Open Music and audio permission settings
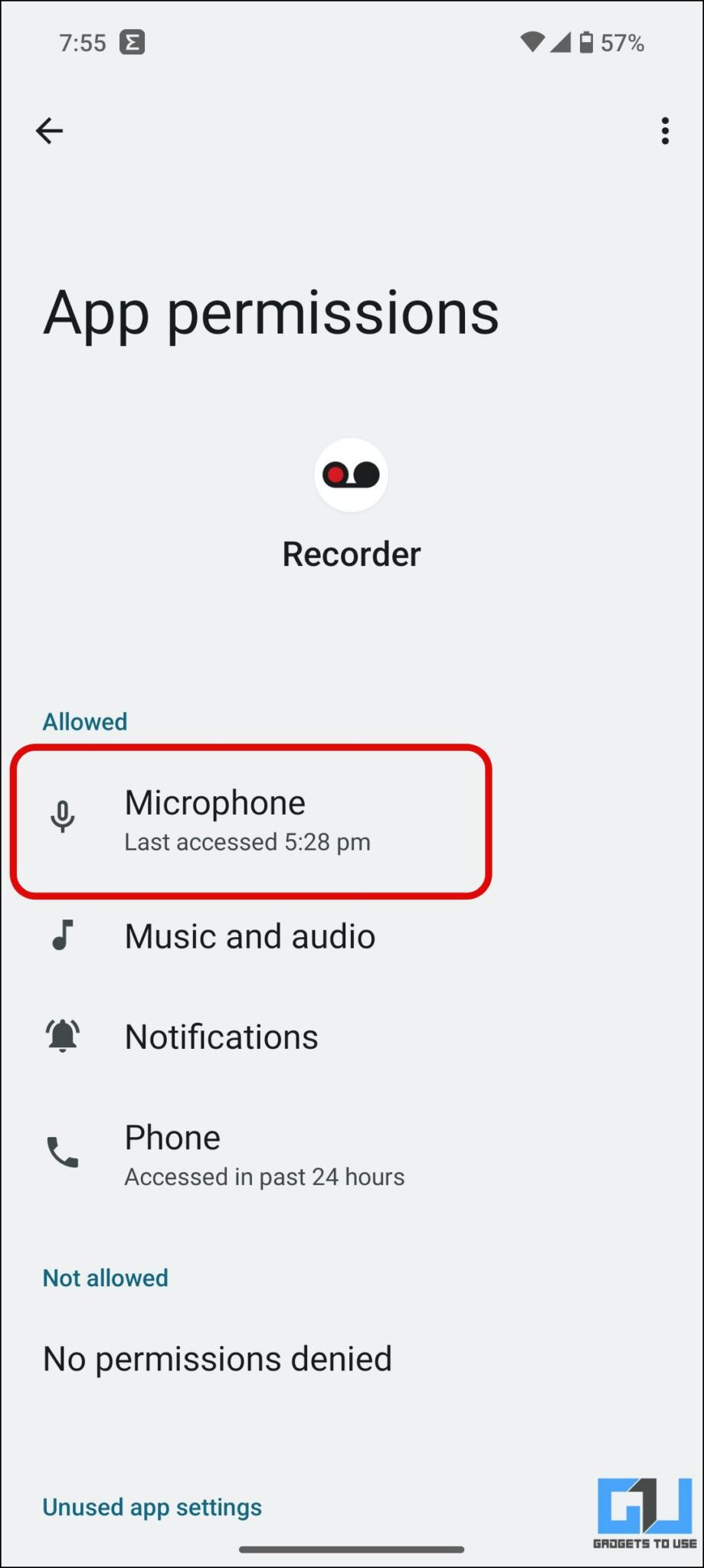Screen dimensions: 704x1568 [250, 935]
